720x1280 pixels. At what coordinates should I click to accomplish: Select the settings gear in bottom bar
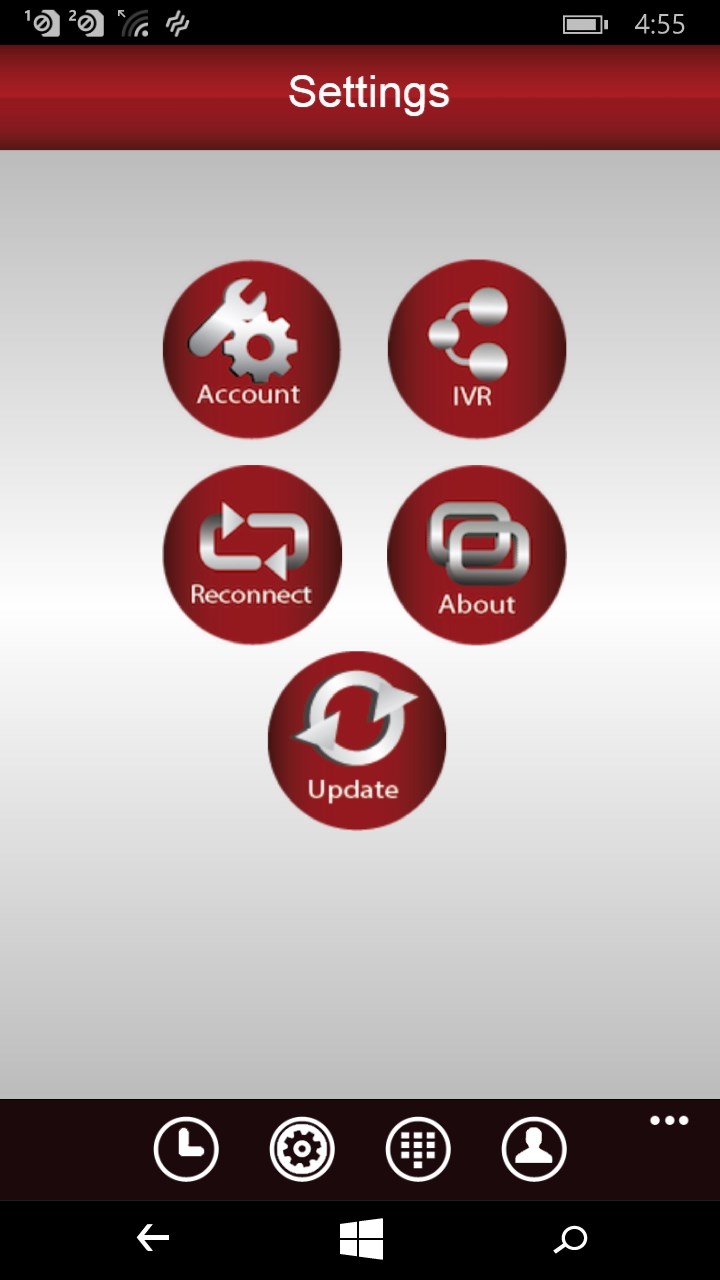[302, 1149]
